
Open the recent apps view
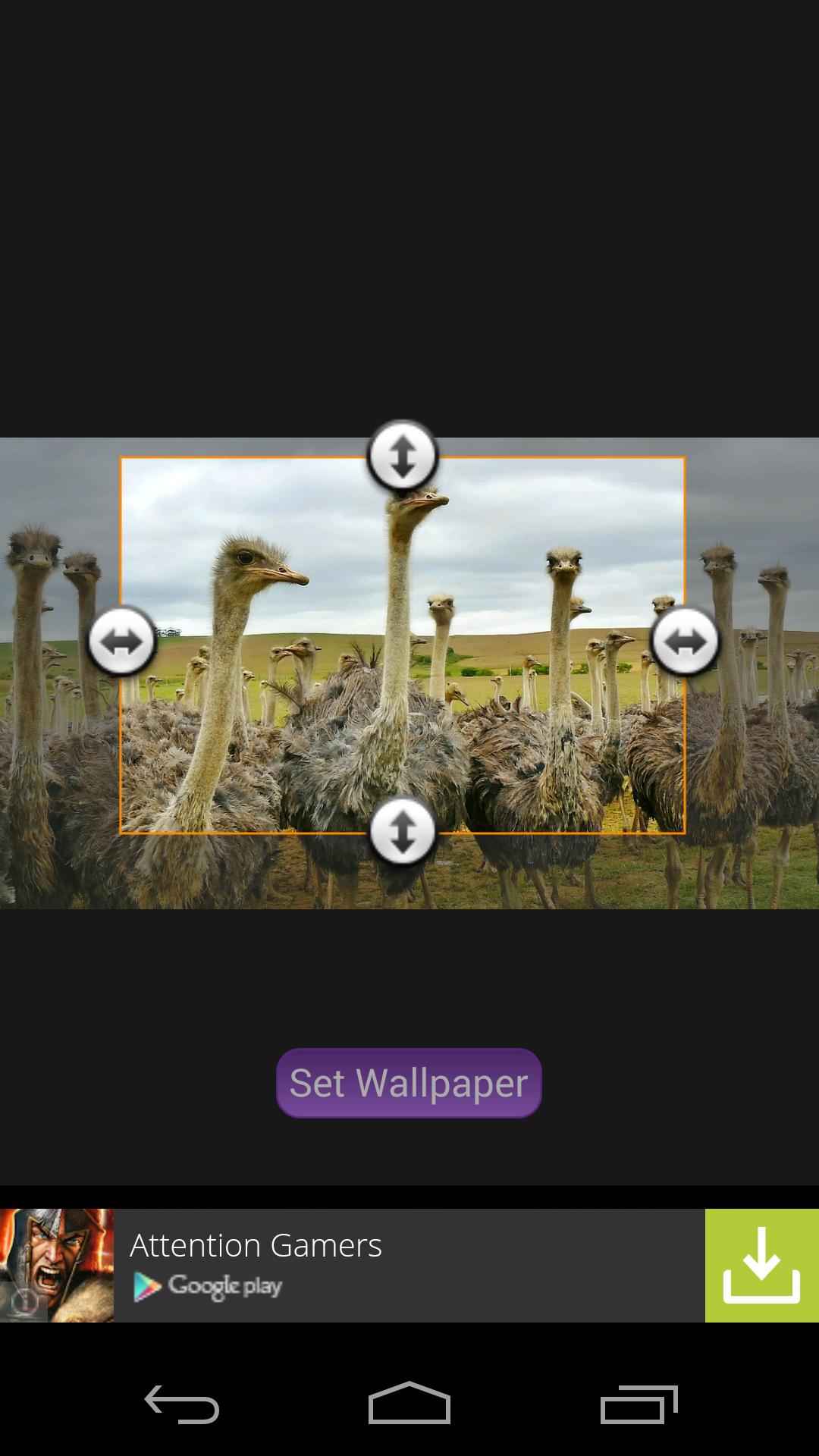coord(639,1404)
